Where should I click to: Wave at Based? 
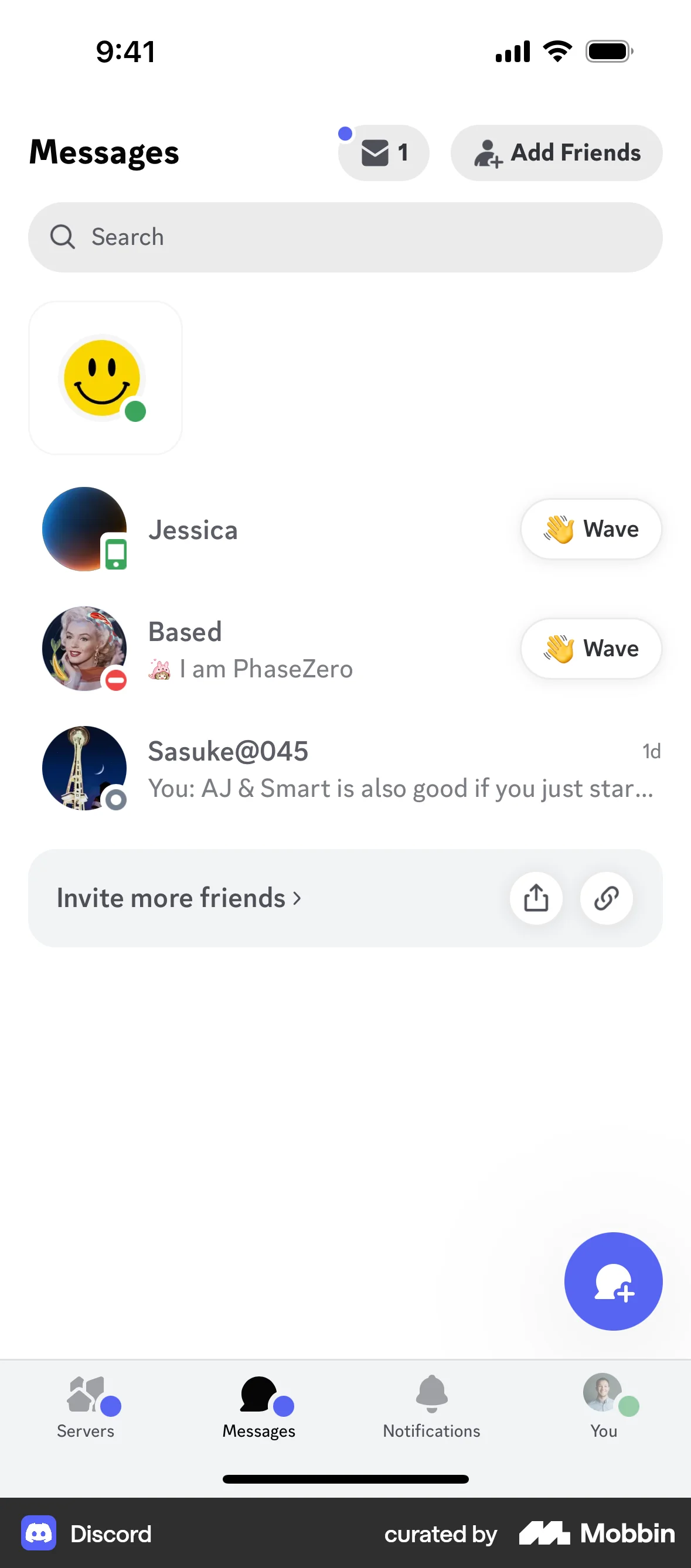[x=591, y=648]
